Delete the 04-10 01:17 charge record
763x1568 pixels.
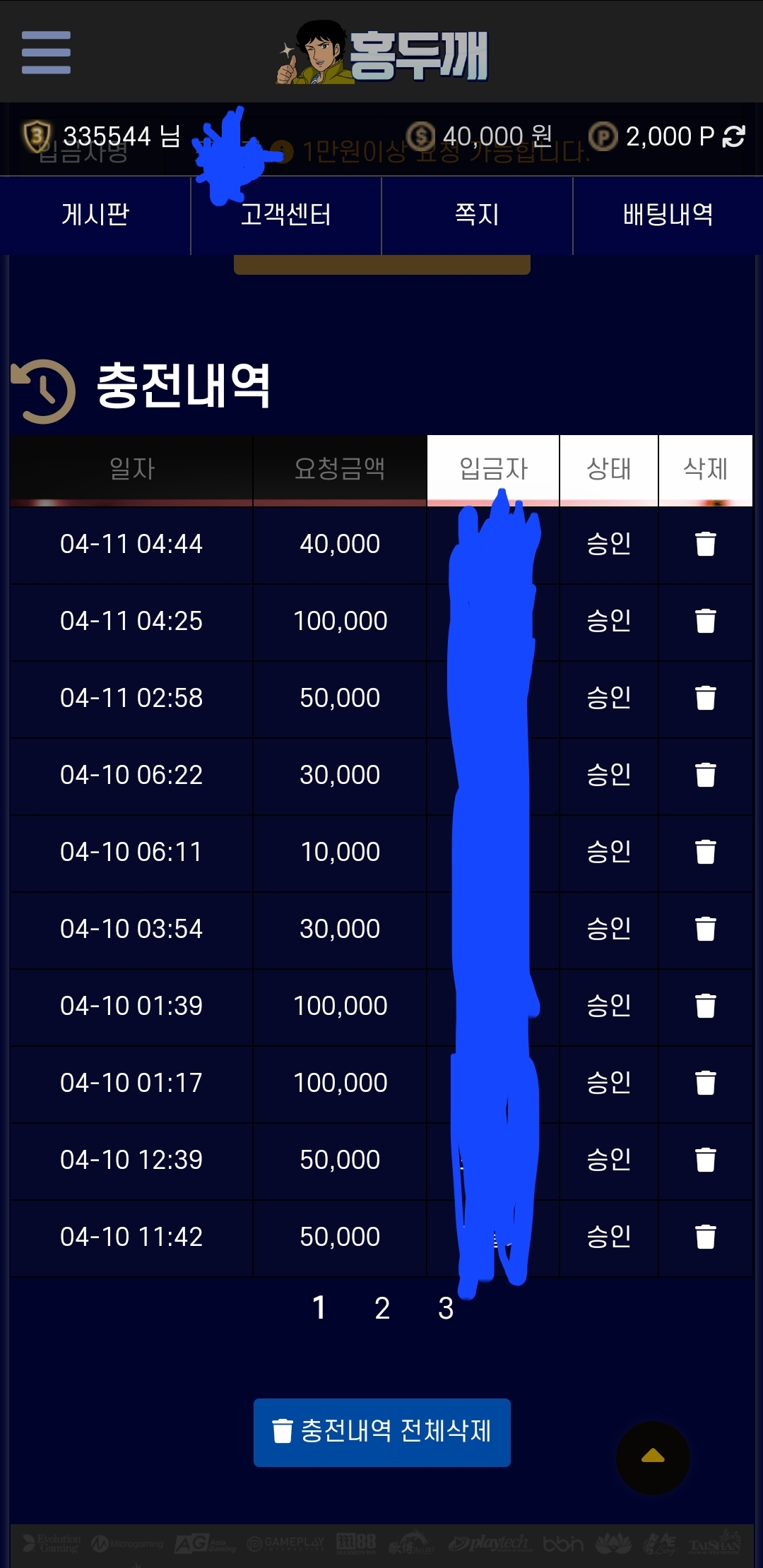click(705, 1083)
